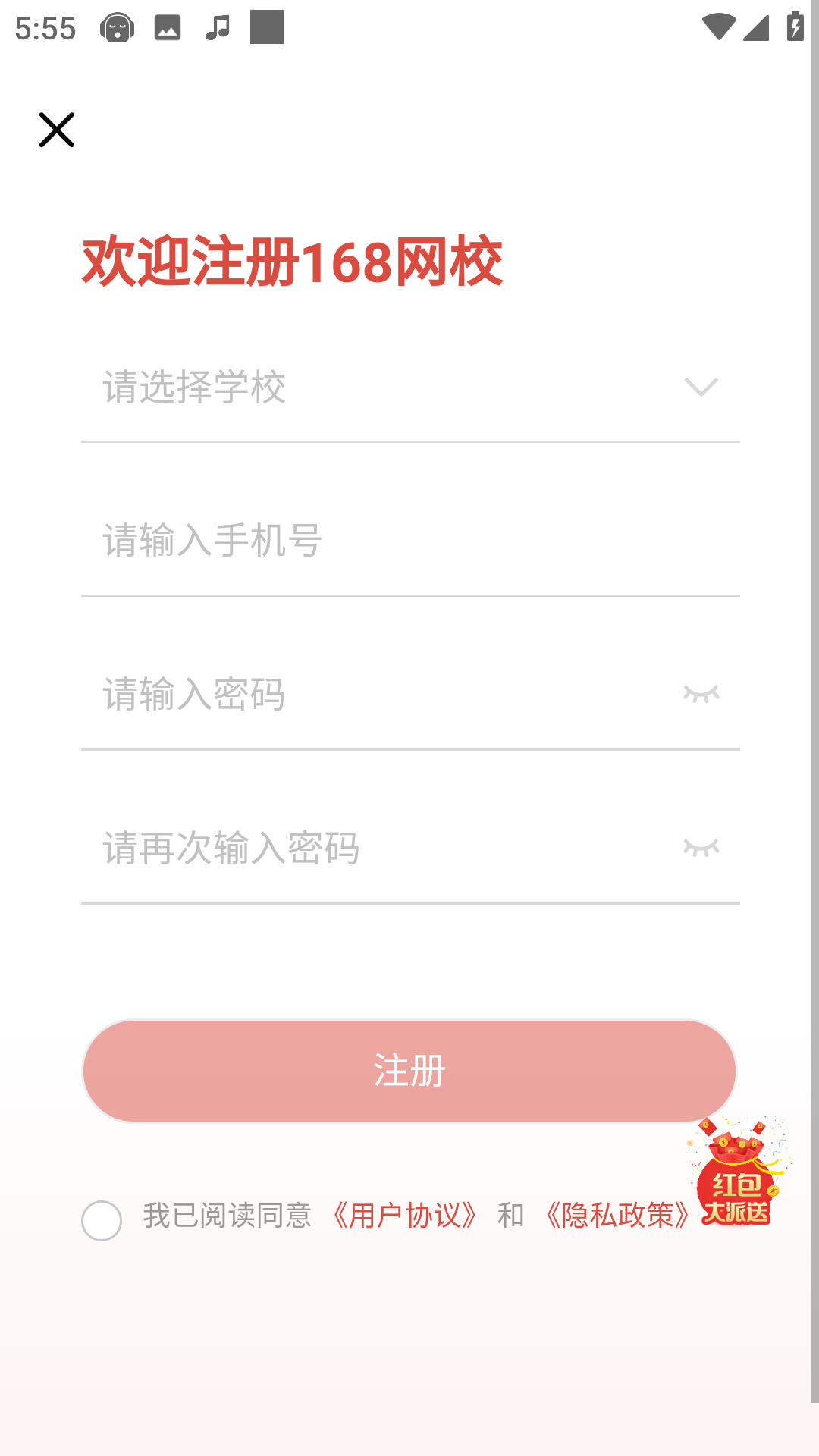Image resolution: width=819 pixels, height=1456 pixels.
Task: Reveal the re-entered password
Action: pos(701,847)
